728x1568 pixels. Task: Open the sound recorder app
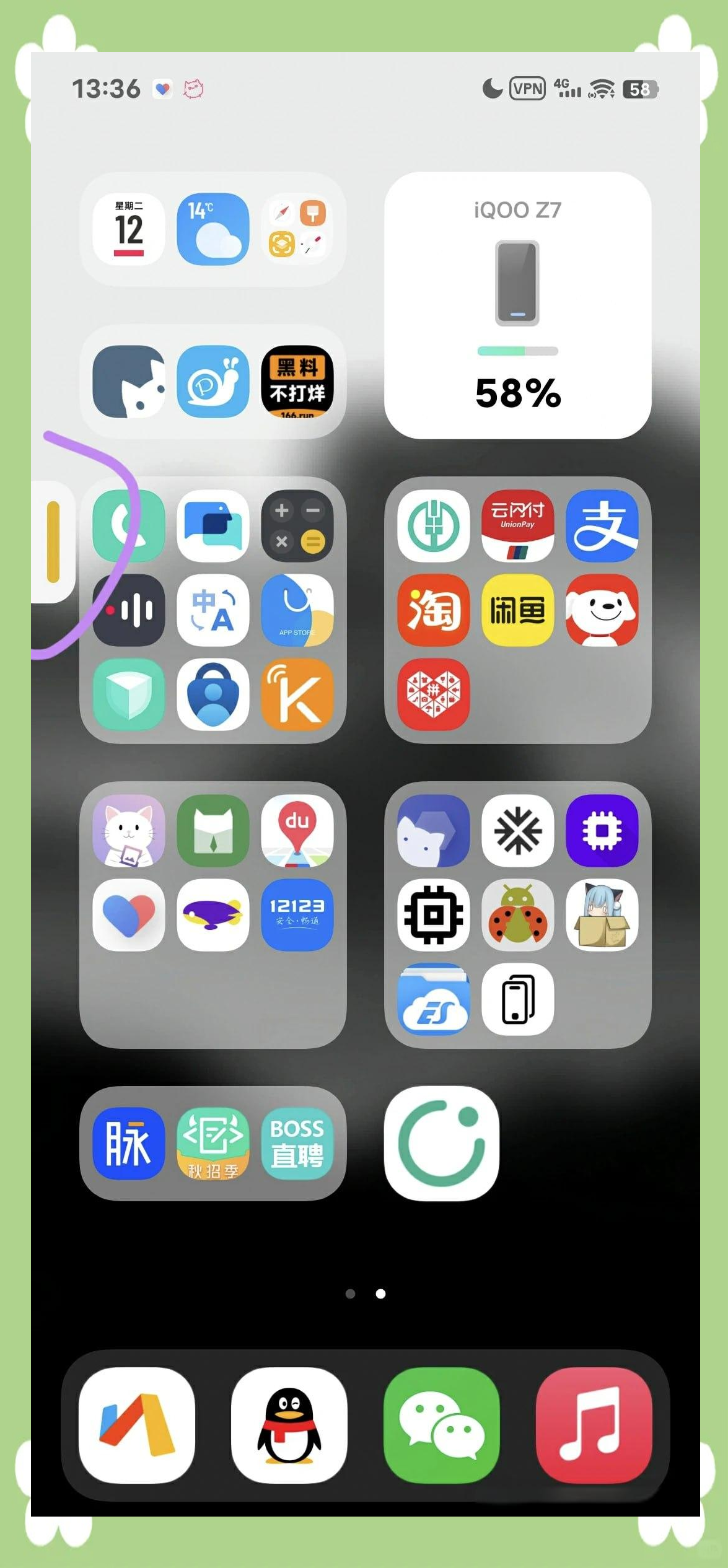(x=129, y=610)
